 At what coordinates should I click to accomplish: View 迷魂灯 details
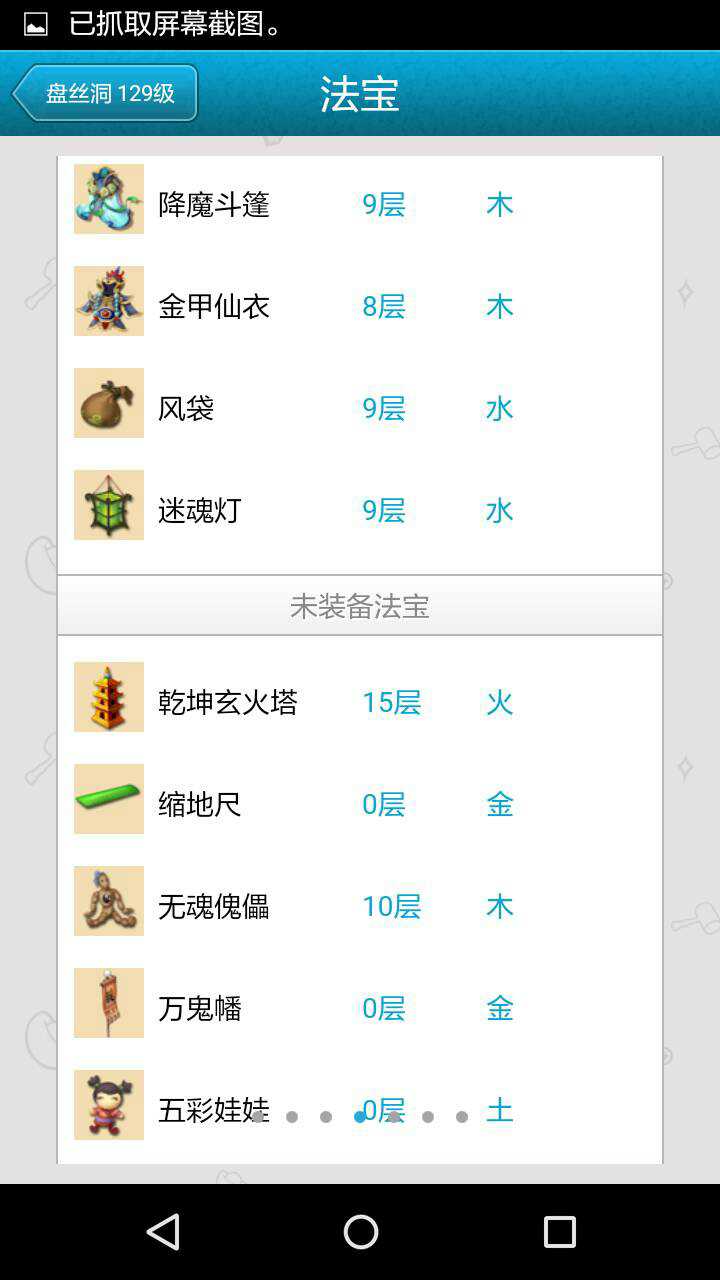tap(360, 510)
